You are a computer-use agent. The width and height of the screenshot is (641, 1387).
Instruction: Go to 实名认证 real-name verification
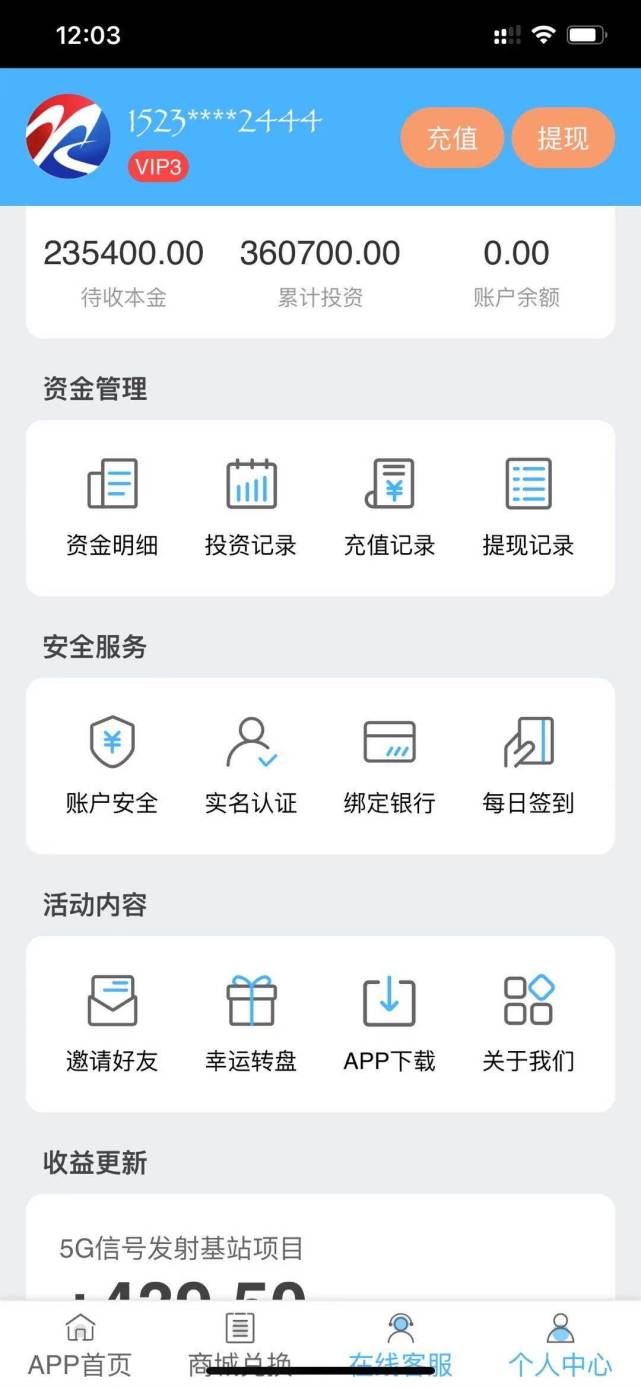click(251, 766)
